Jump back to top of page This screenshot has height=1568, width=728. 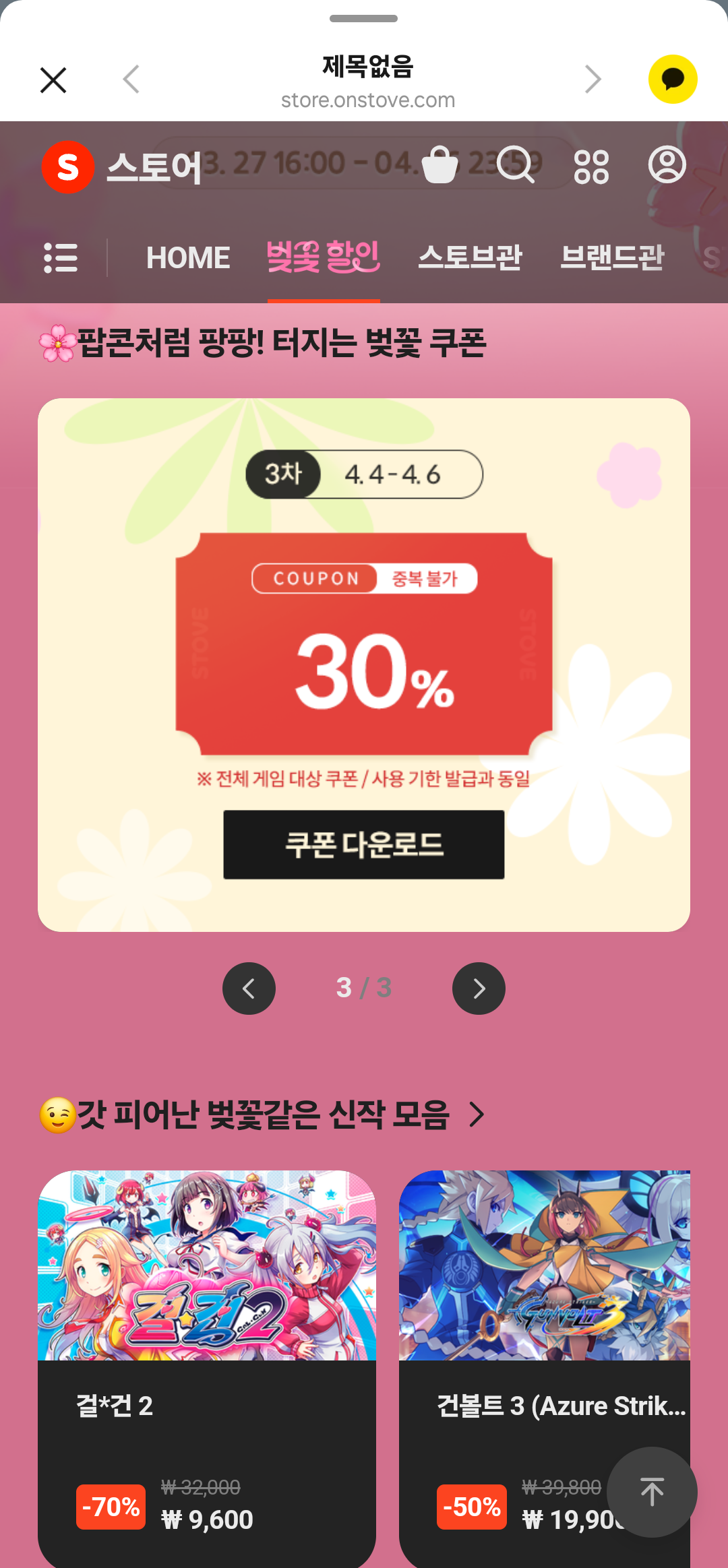[652, 1492]
